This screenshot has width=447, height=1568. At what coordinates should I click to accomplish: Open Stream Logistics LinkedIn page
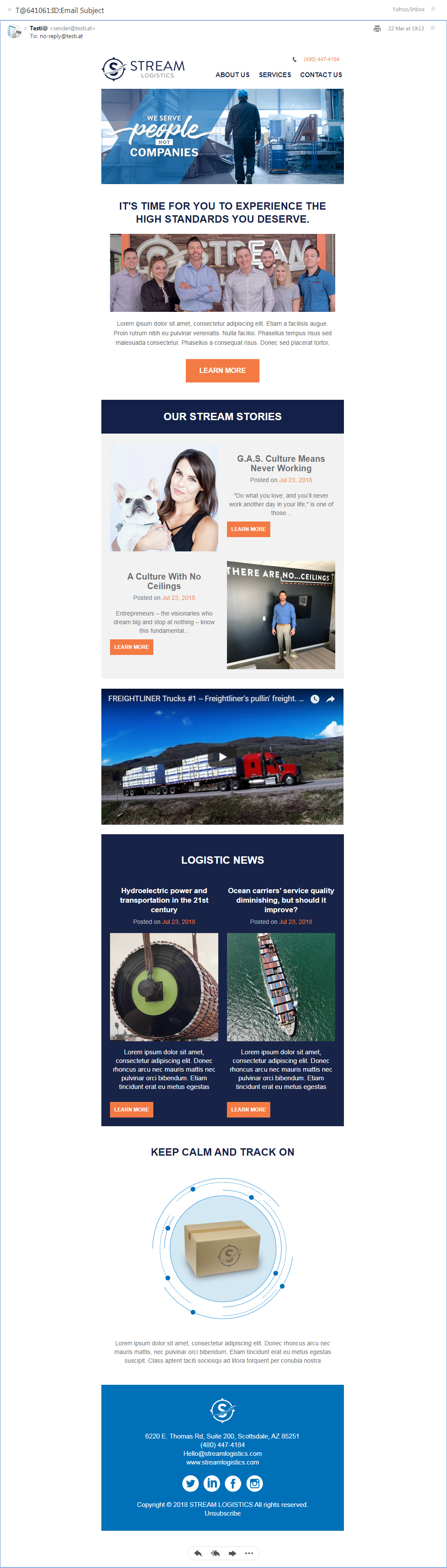click(212, 1484)
